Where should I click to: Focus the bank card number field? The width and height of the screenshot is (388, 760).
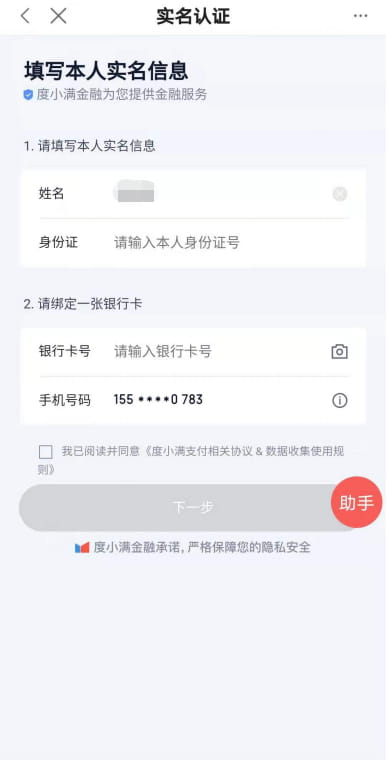pyautogui.click(x=218, y=351)
